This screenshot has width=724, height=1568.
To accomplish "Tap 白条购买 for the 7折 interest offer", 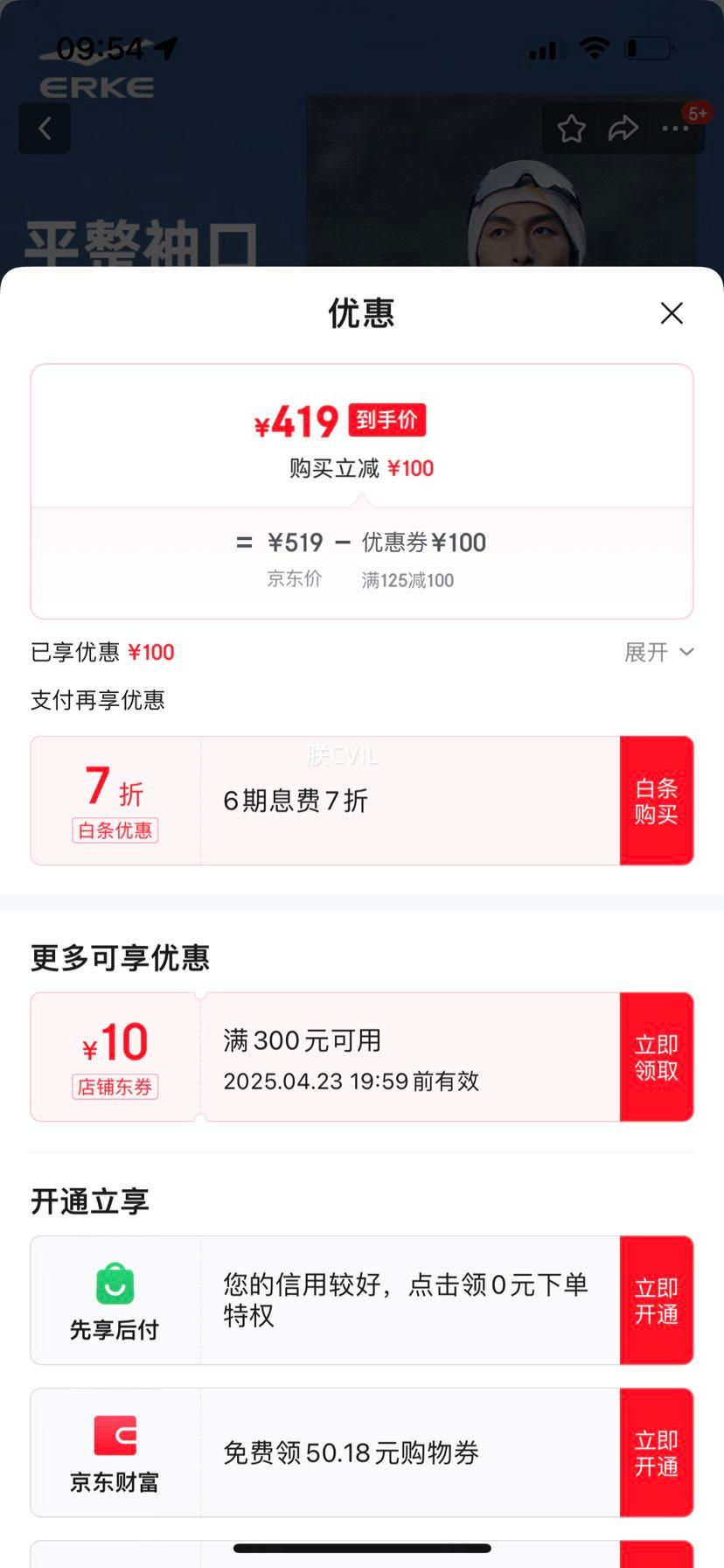I will point(657,801).
